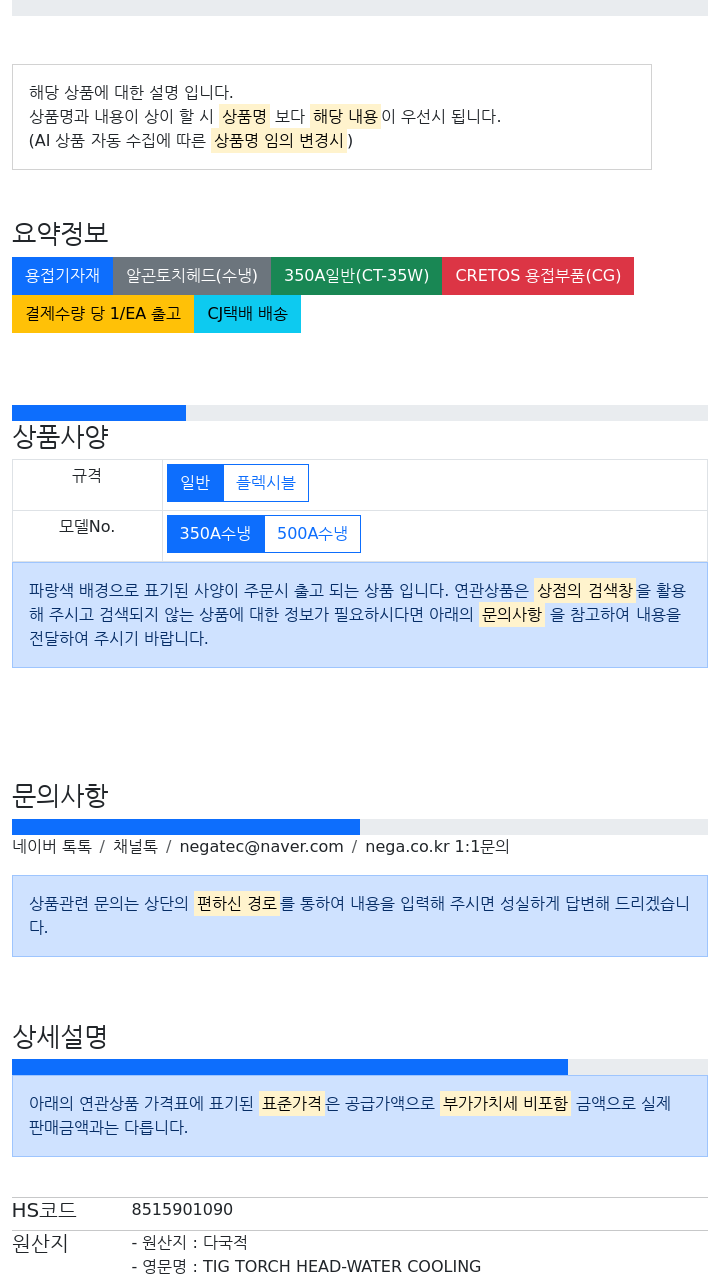This screenshot has width=720, height=1279.
Task: Tap the 알곤토치헤드(수냉) tag
Action: [x=192, y=276]
